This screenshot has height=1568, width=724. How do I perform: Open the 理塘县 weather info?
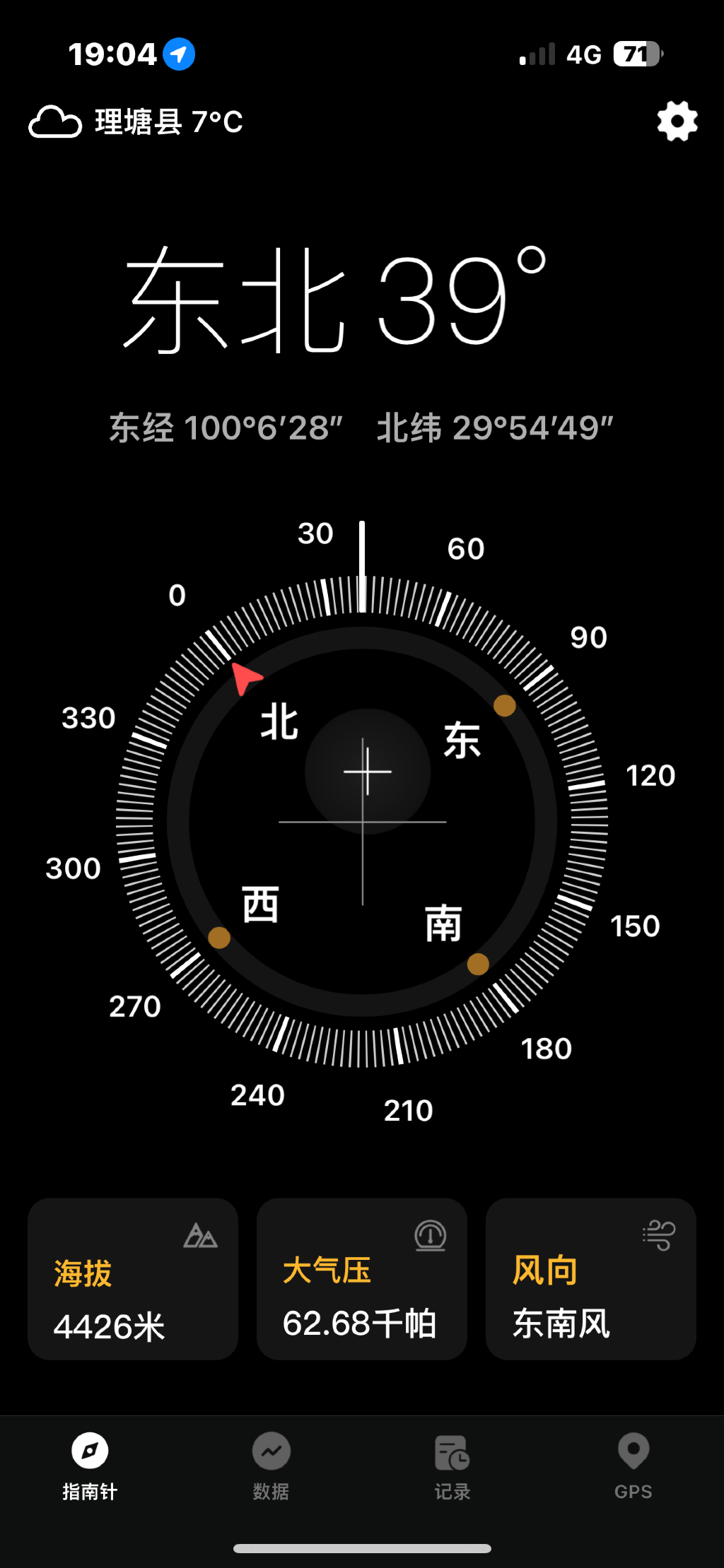pyautogui.click(x=136, y=122)
